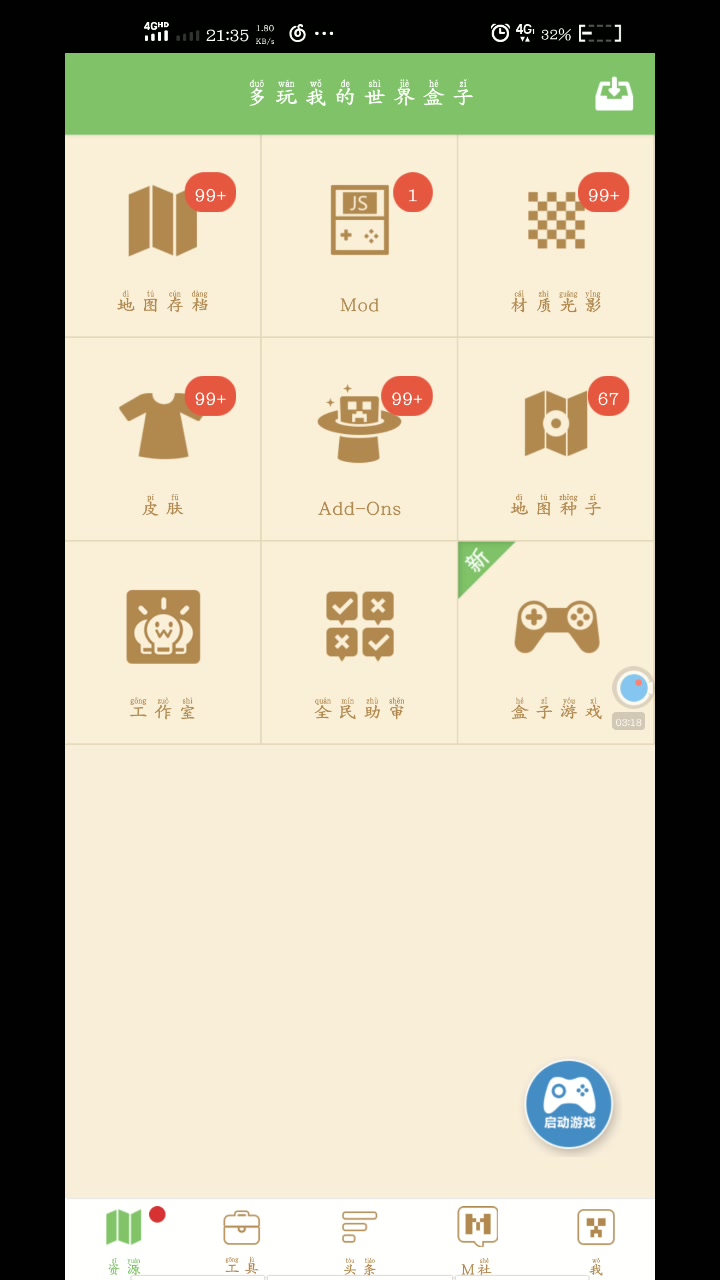Select the Mod section icon

pyautogui.click(x=359, y=218)
